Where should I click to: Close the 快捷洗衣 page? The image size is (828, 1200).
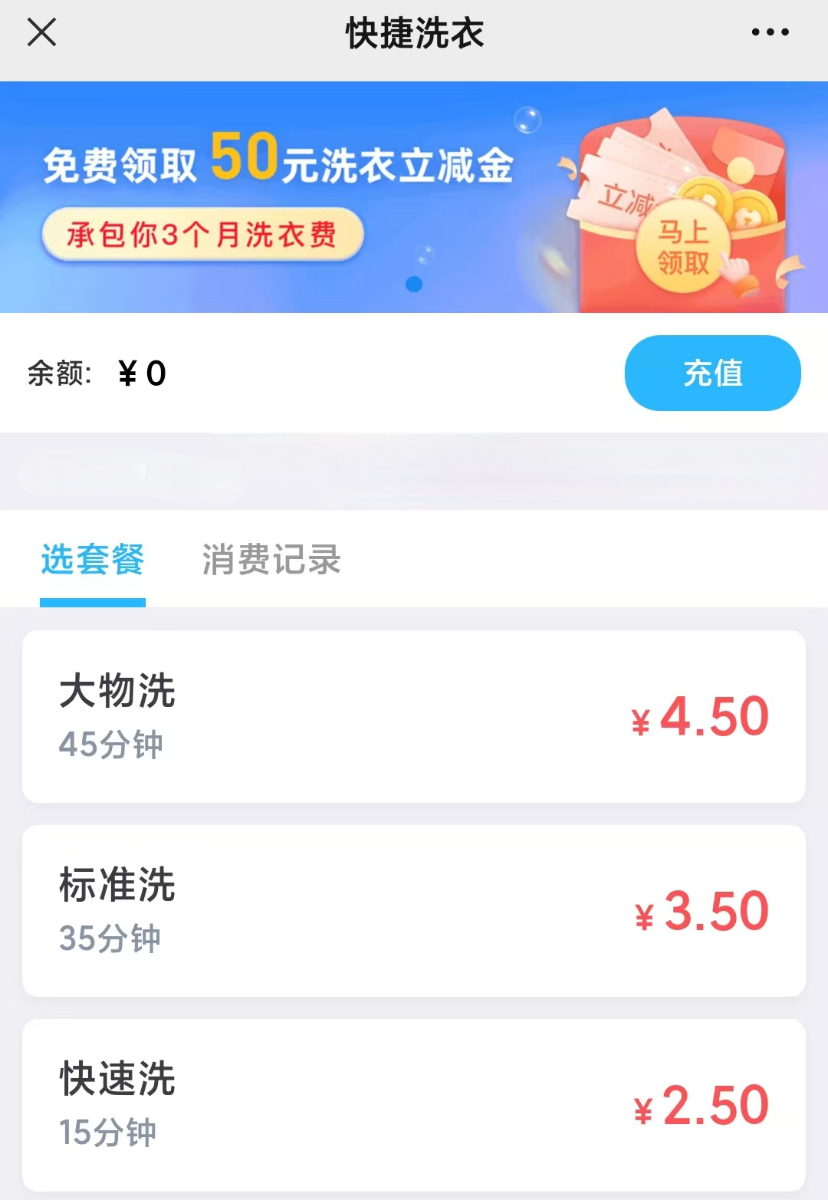(41, 33)
